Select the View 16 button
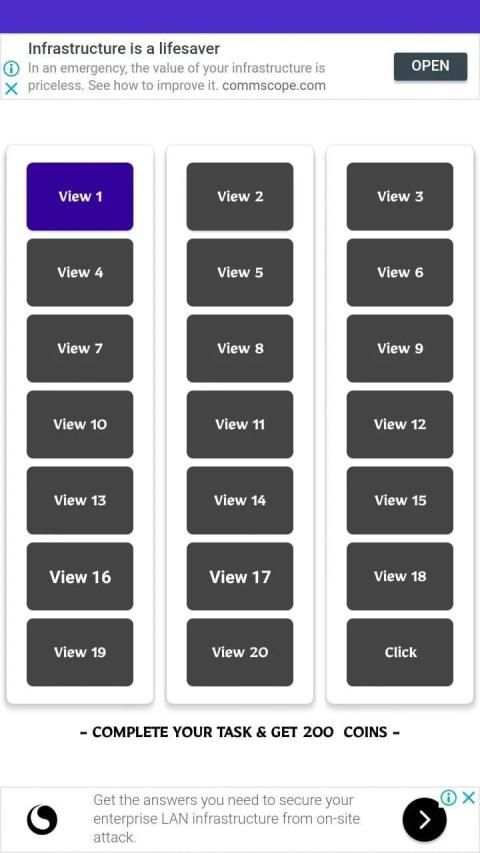The height and width of the screenshot is (853, 480). (80, 576)
